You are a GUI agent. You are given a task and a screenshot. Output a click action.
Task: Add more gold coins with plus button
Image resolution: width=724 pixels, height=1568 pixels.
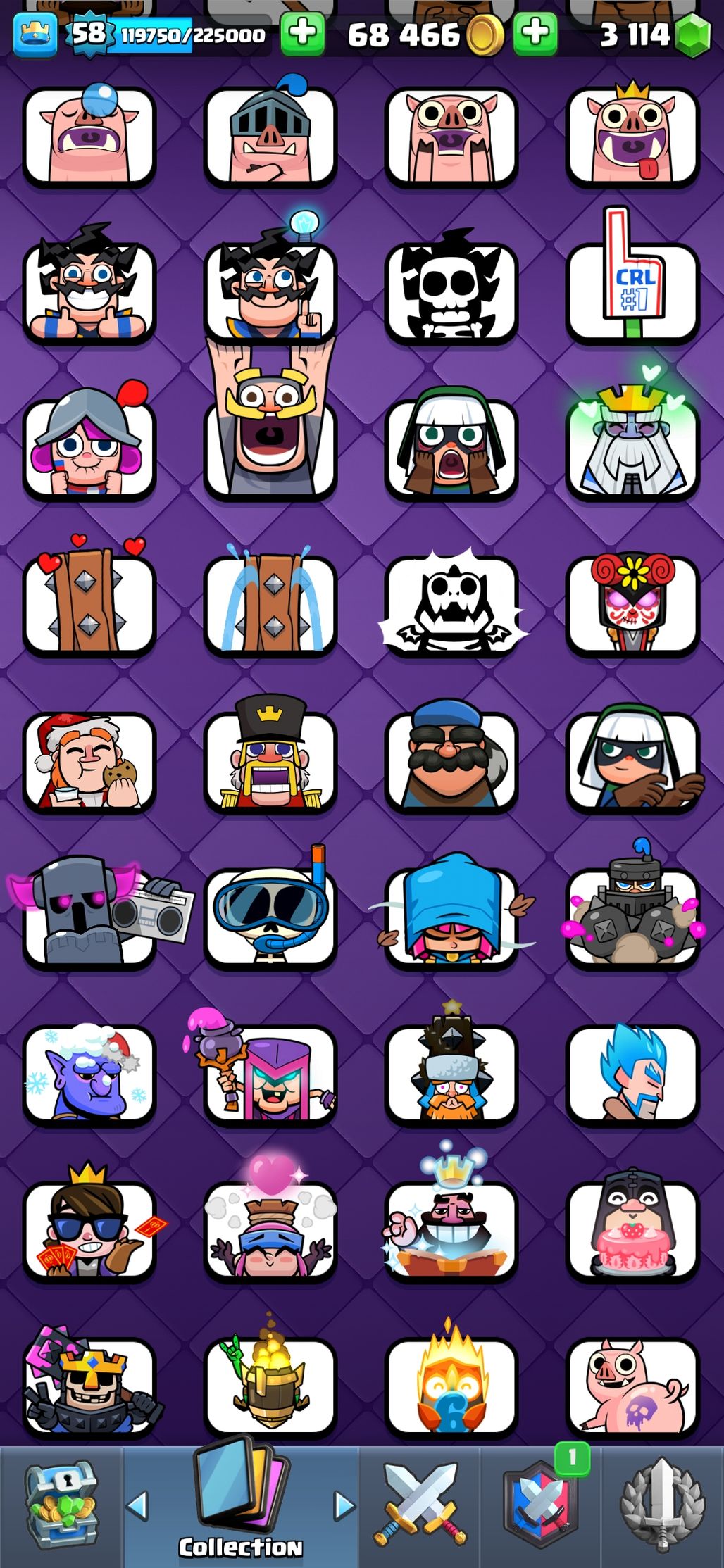[x=535, y=33]
